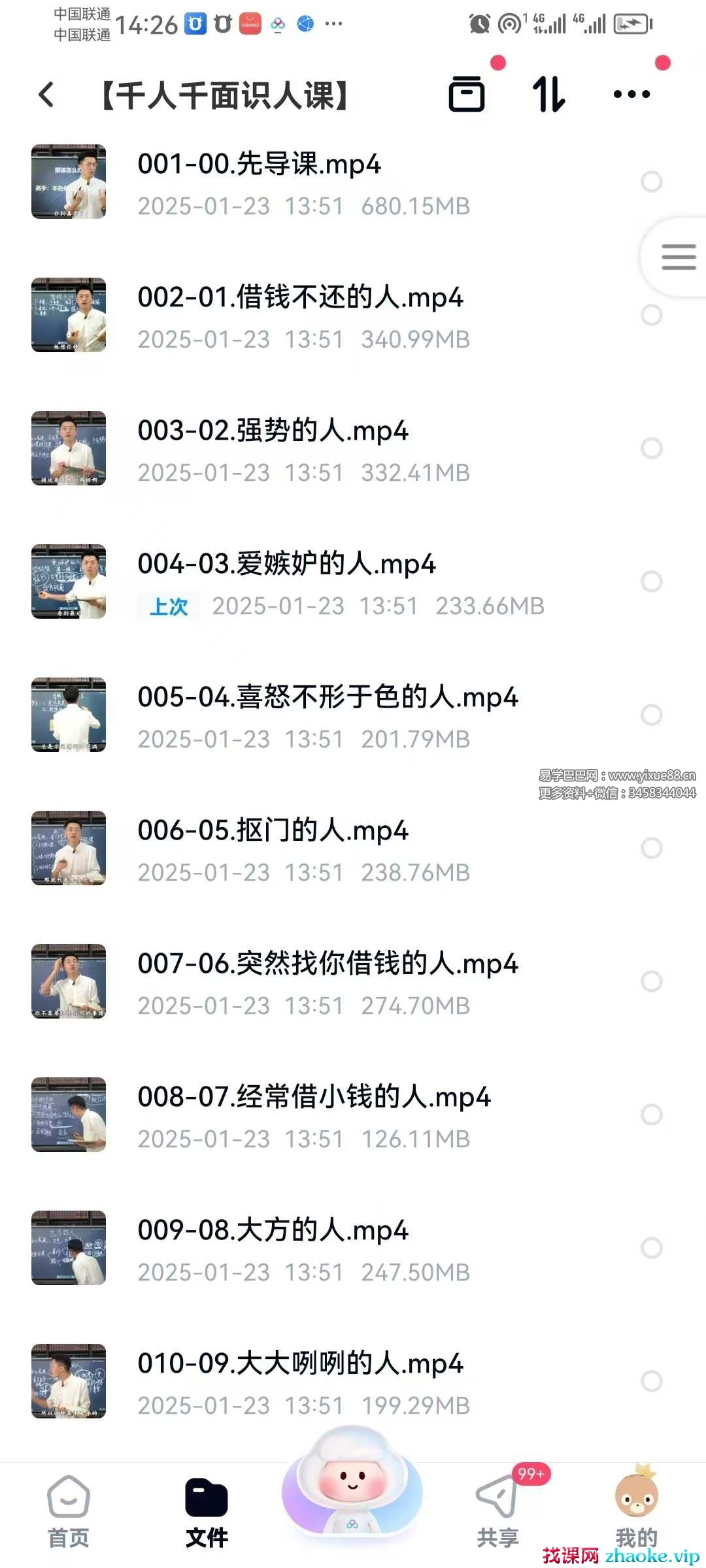Switch to the 共享 tab
This screenshot has height=1568, width=706.
498,1511
